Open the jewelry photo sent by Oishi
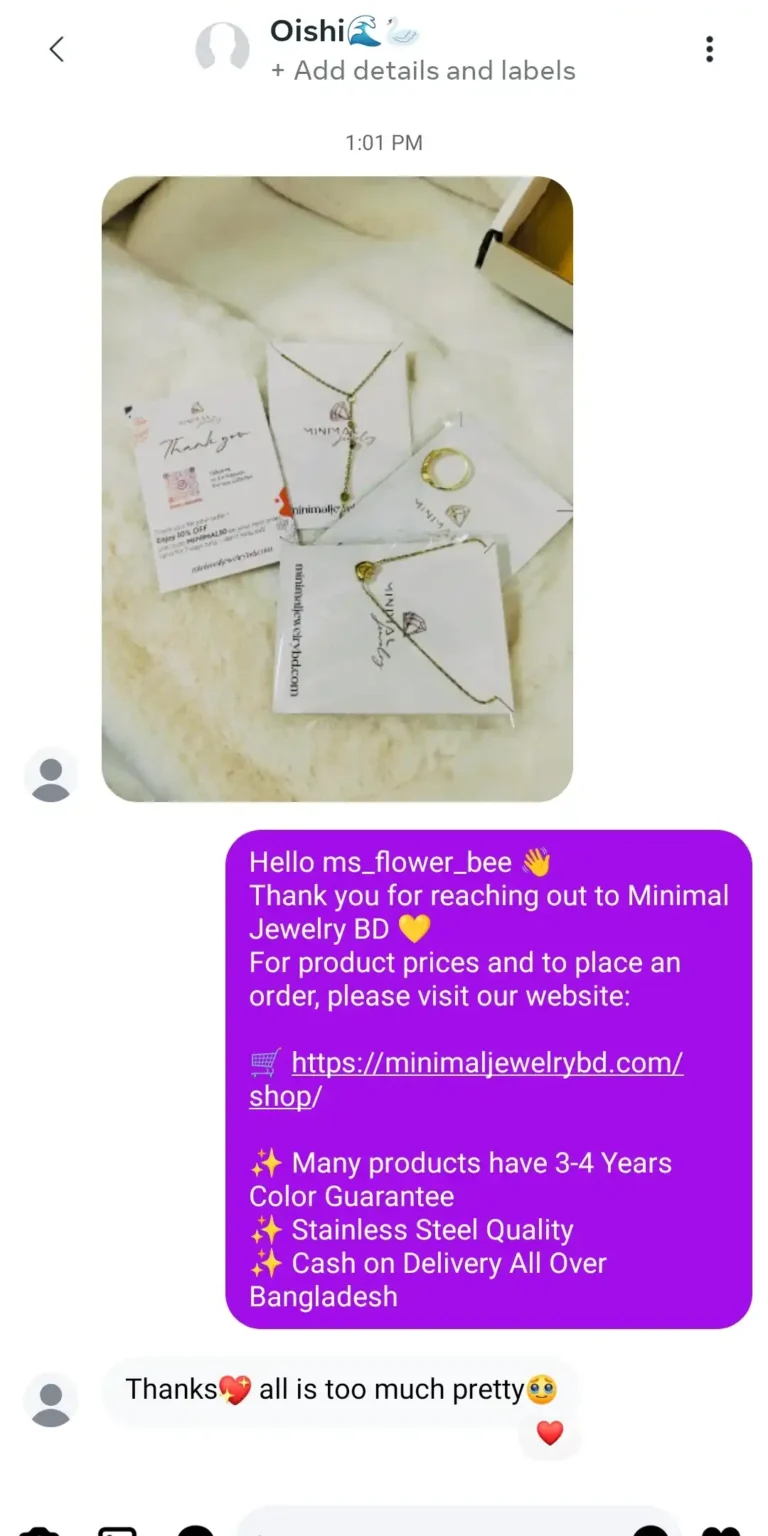The width and height of the screenshot is (768, 1536). 337,489
